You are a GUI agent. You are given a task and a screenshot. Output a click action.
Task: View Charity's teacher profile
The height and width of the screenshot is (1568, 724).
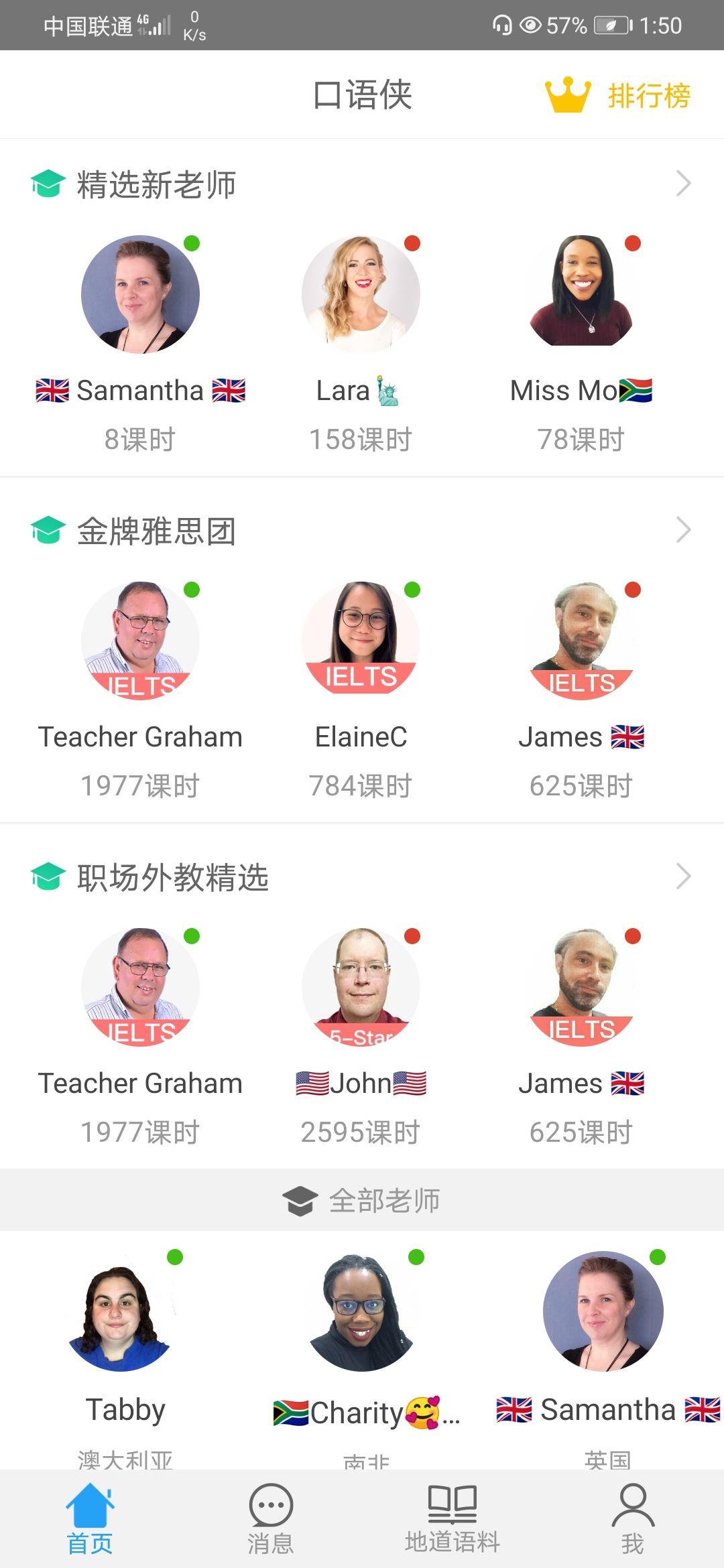point(362,1313)
